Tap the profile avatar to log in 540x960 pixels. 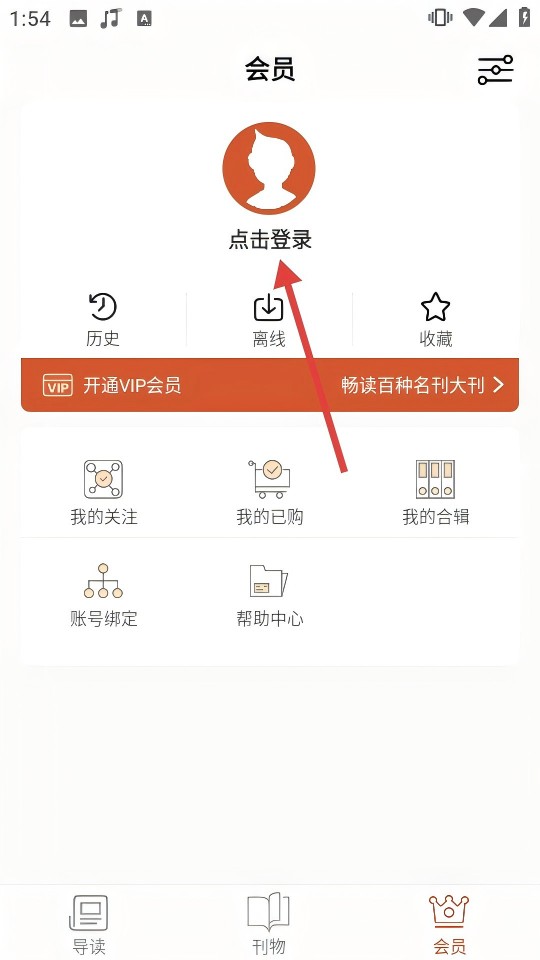pyautogui.click(x=269, y=168)
